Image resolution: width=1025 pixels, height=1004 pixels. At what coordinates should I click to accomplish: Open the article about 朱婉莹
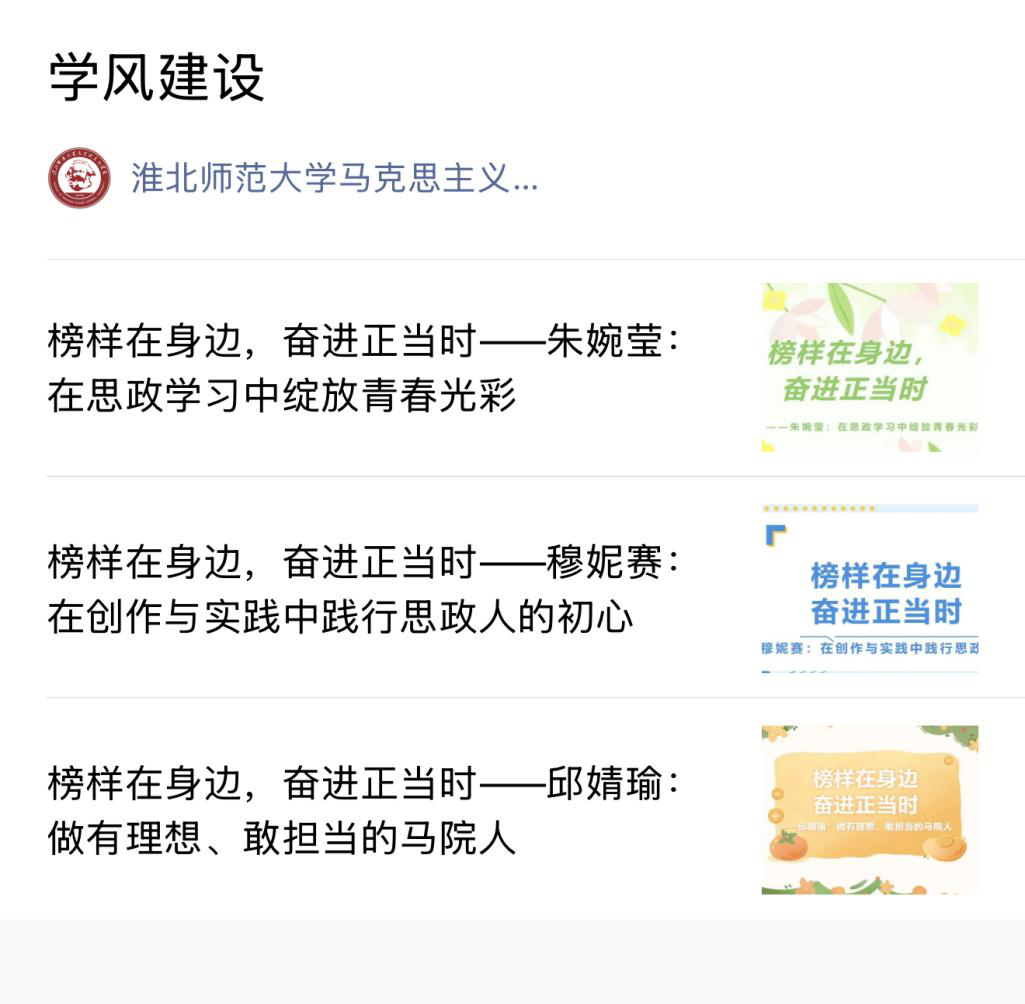click(364, 368)
